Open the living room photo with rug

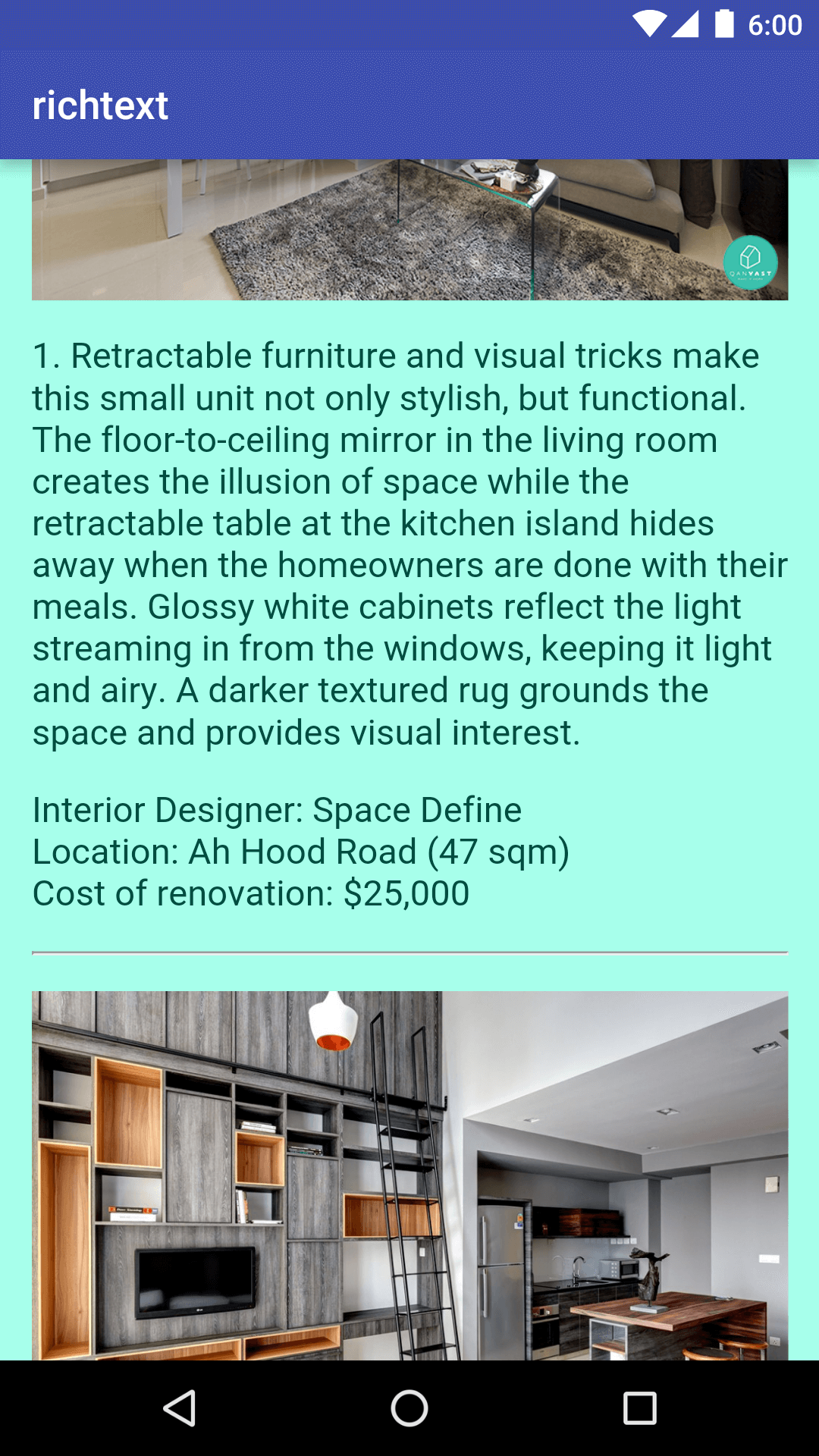coord(409,230)
